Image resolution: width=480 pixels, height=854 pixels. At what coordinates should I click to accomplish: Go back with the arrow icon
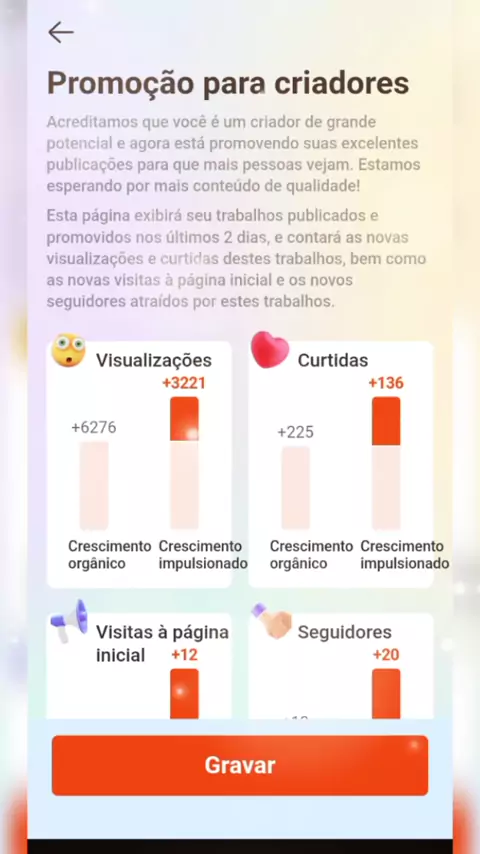(60, 33)
